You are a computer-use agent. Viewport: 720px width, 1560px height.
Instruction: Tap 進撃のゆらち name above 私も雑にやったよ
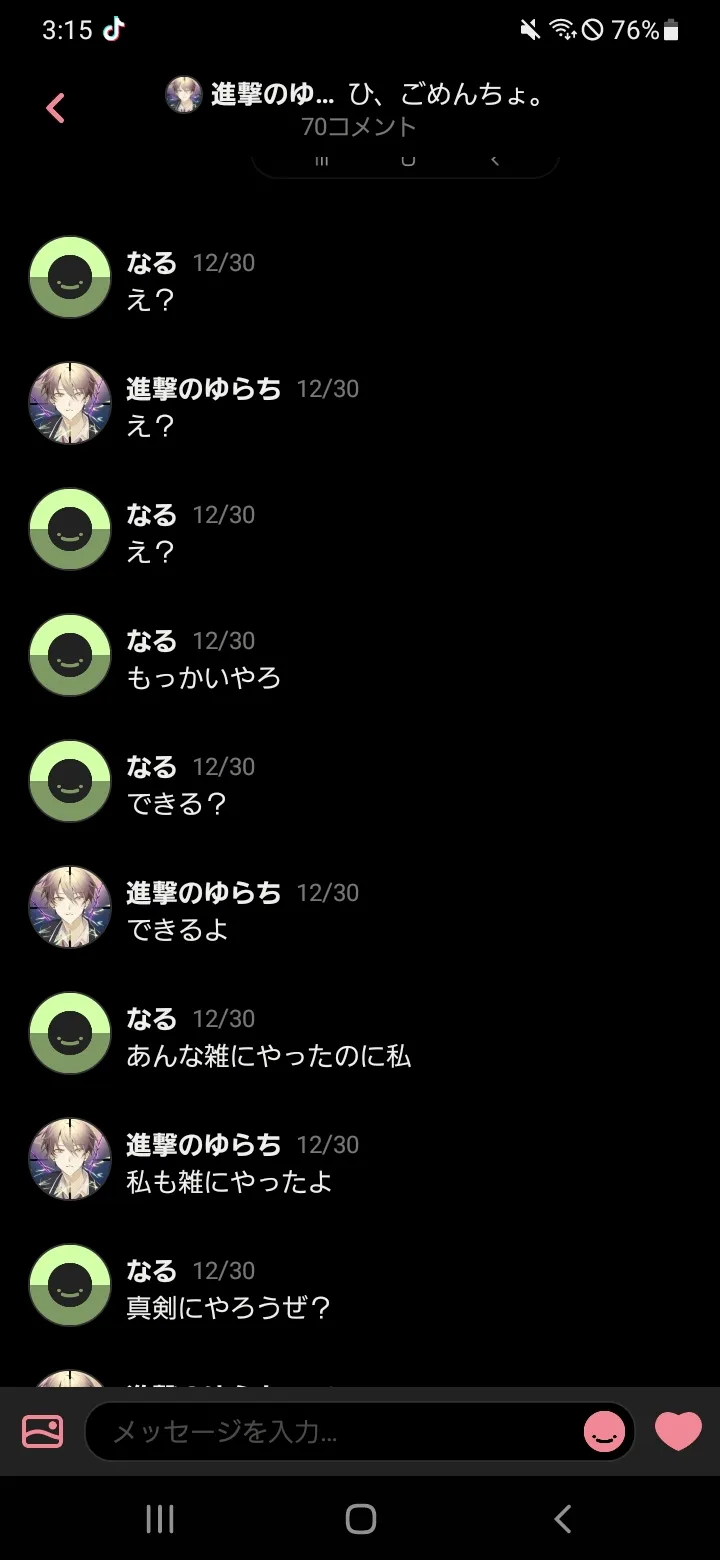point(204,1144)
